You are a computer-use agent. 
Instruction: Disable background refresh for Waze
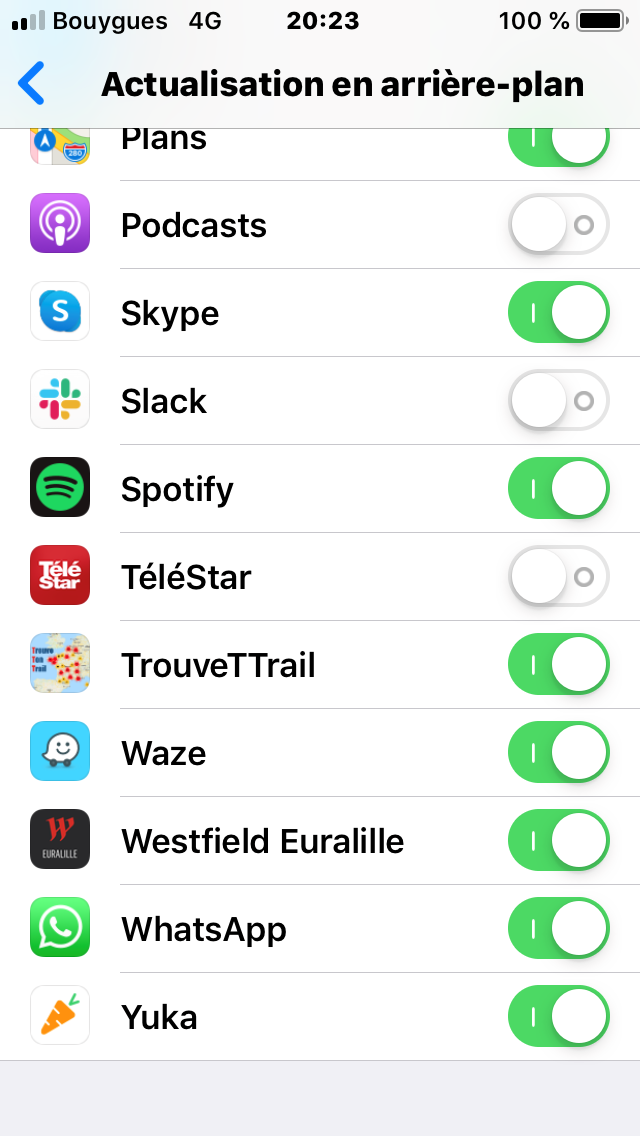tap(558, 753)
